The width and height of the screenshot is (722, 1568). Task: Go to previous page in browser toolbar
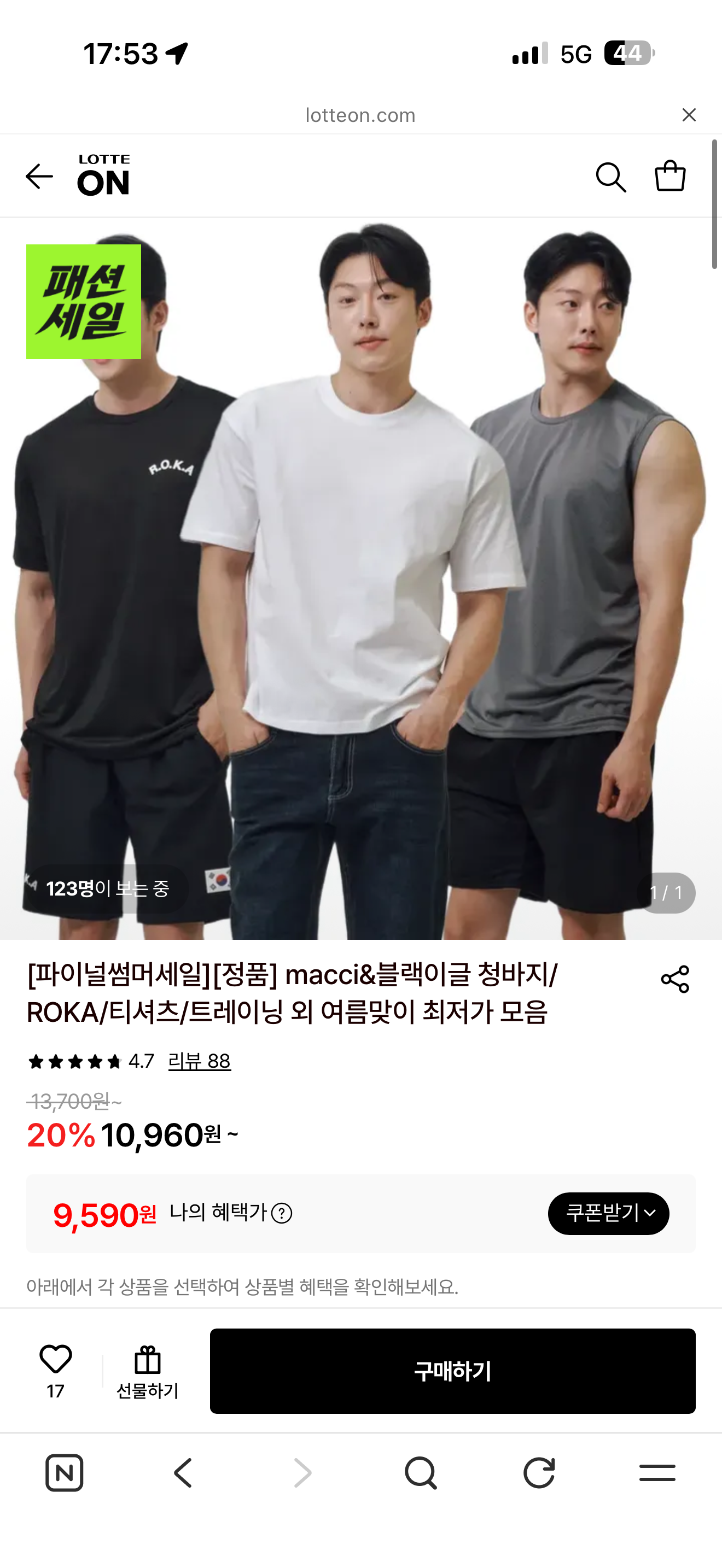tap(183, 1473)
